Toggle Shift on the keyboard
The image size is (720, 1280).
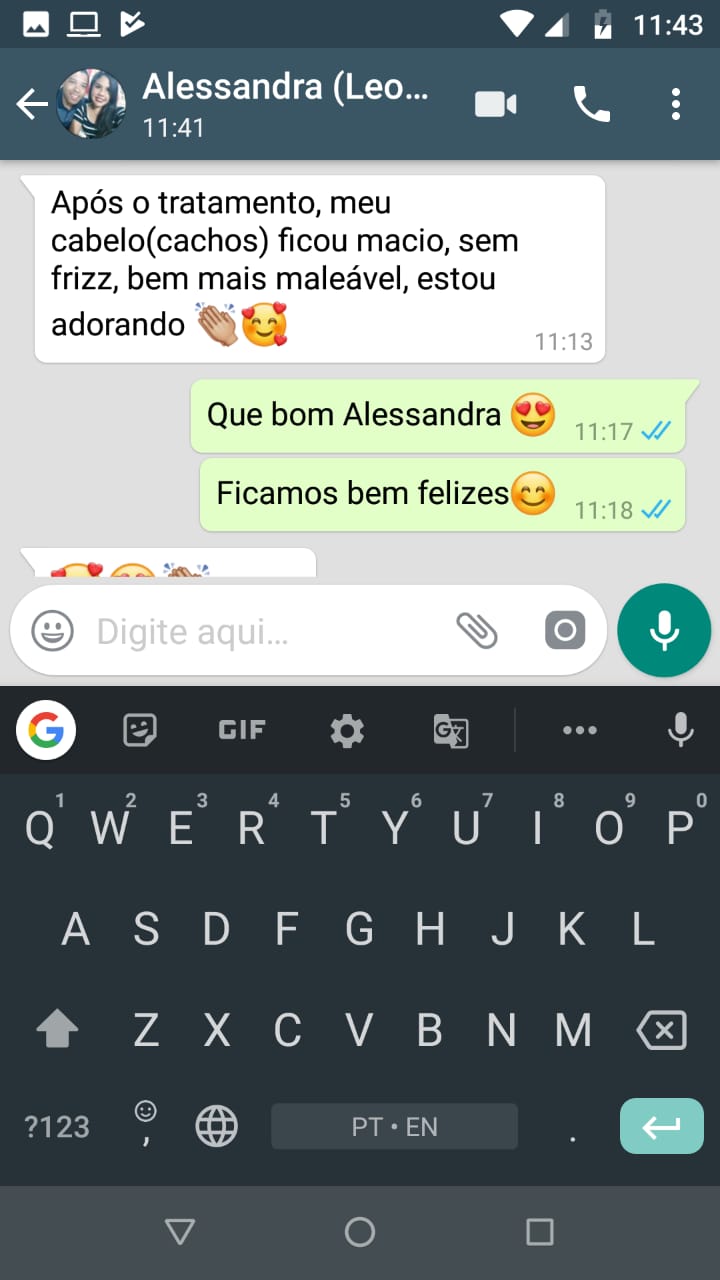(57, 1029)
